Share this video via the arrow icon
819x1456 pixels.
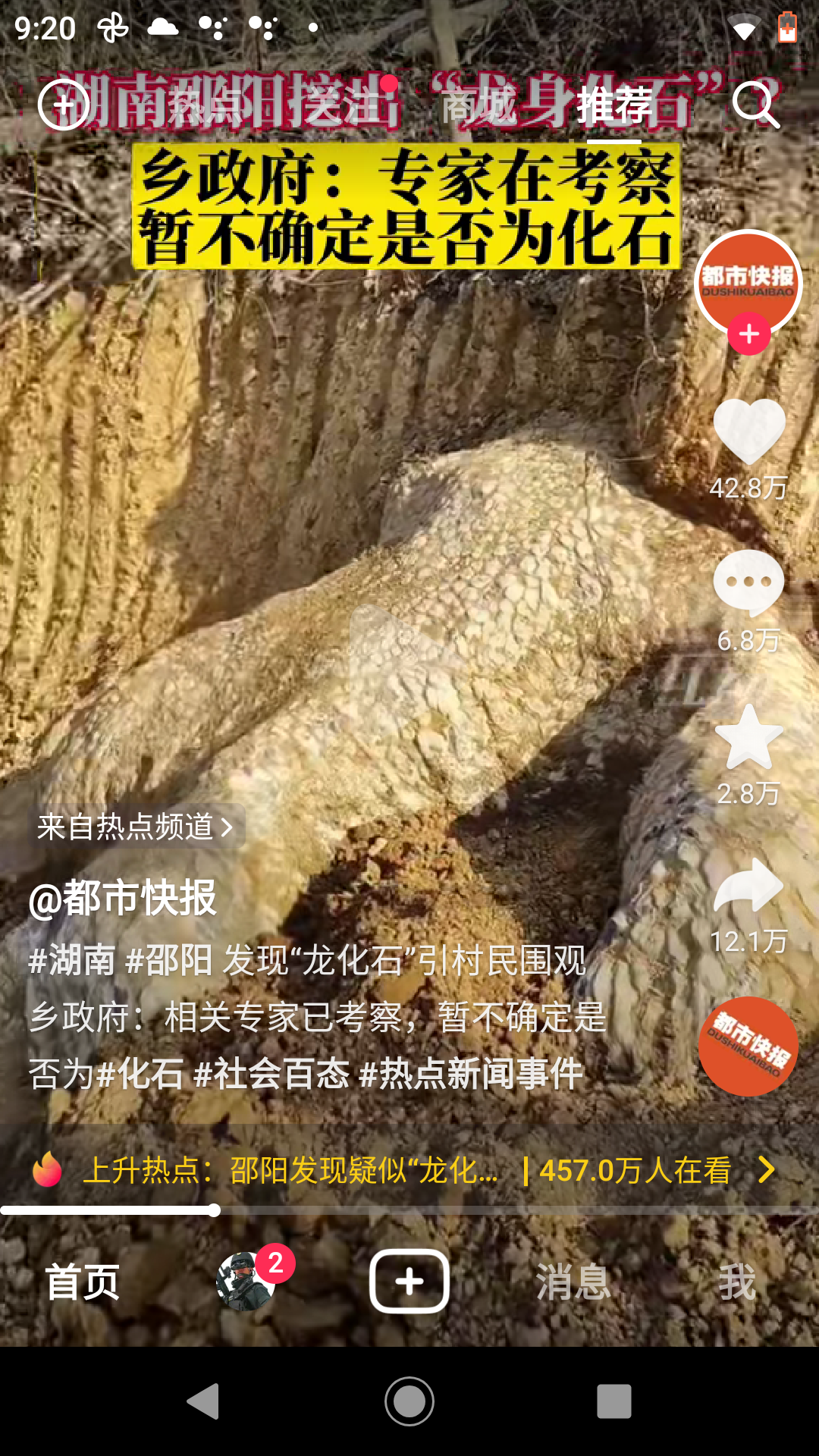[749, 884]
